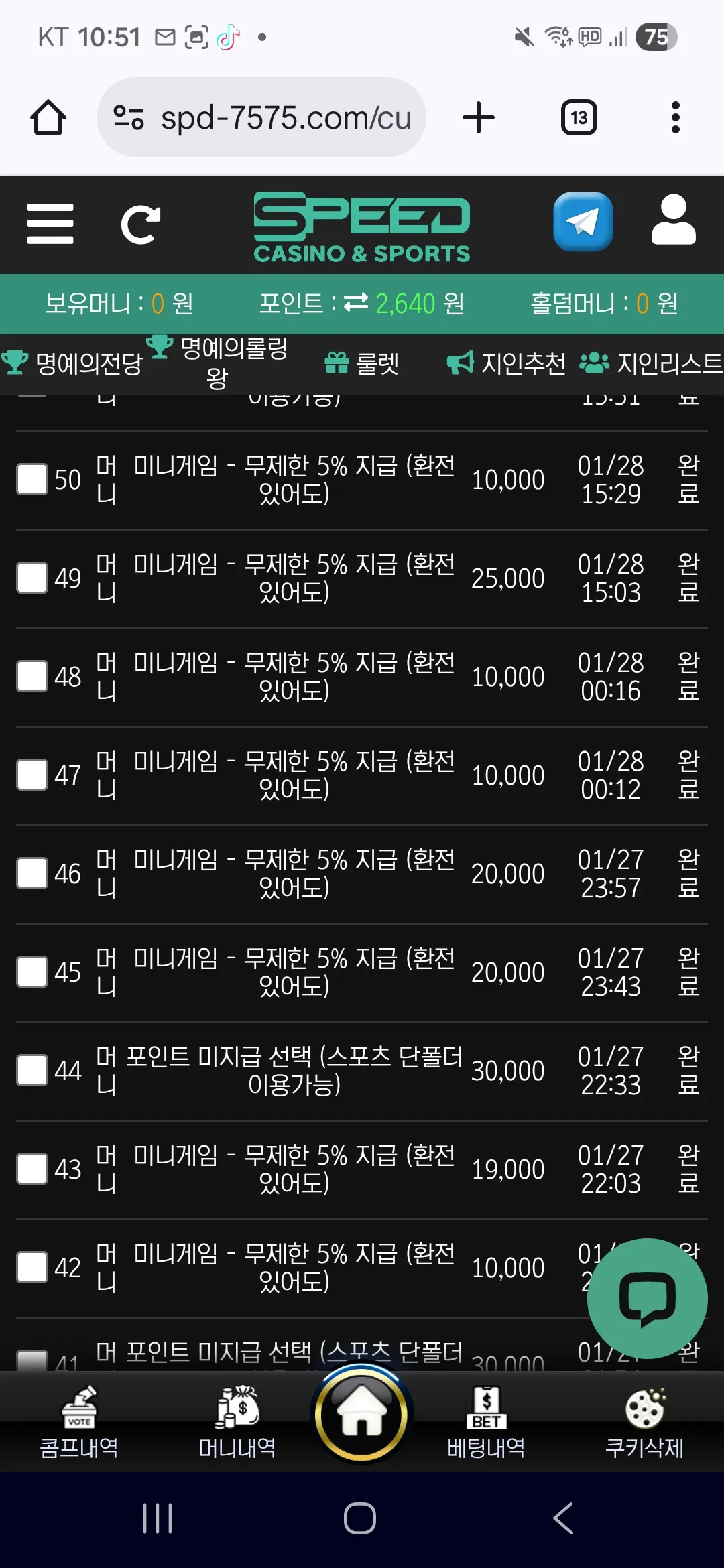Image resolution: width=724 pixels, height=1568 pixels.
Task: Select the checkbox for row 47
Action: tap(32, 775)
